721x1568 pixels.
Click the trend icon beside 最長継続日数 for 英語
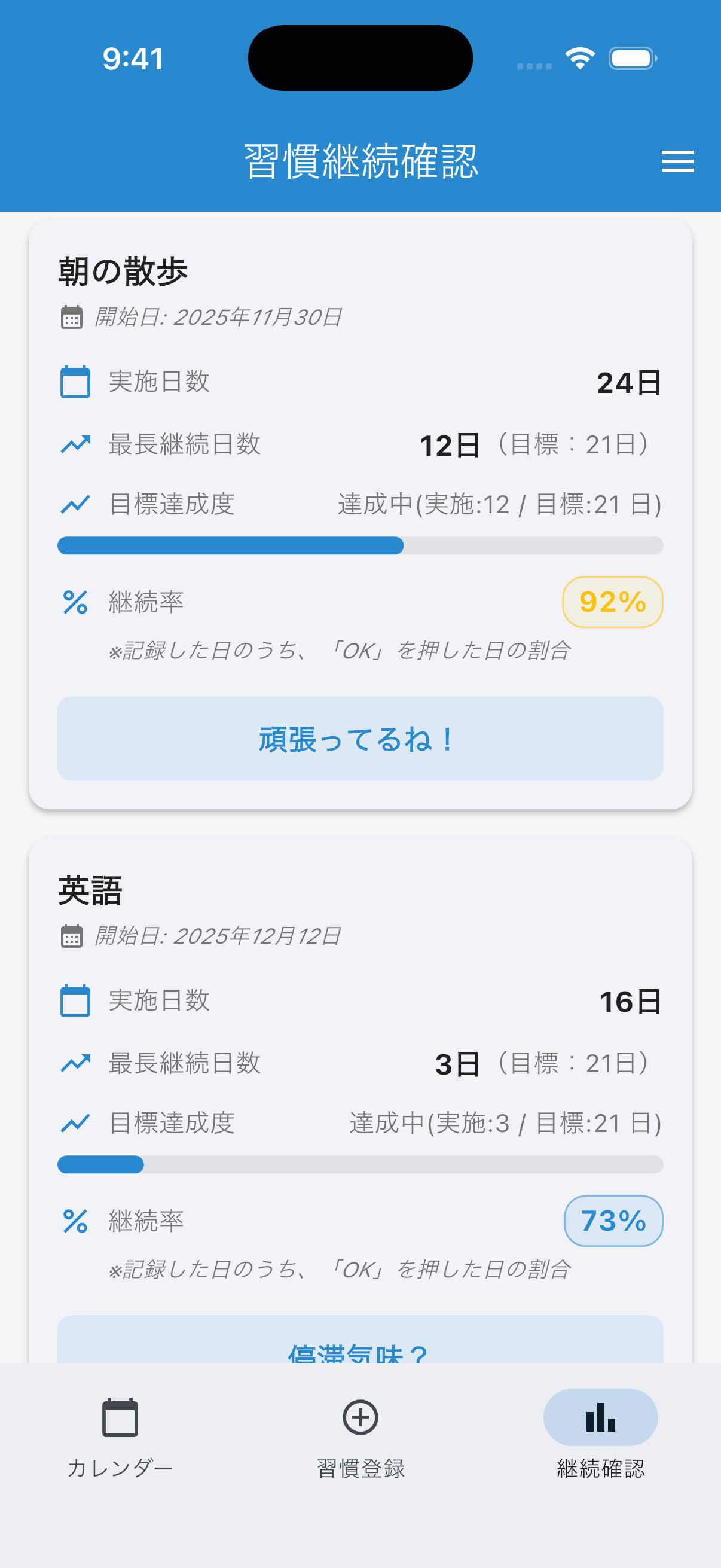click(x=75, y=1063)
